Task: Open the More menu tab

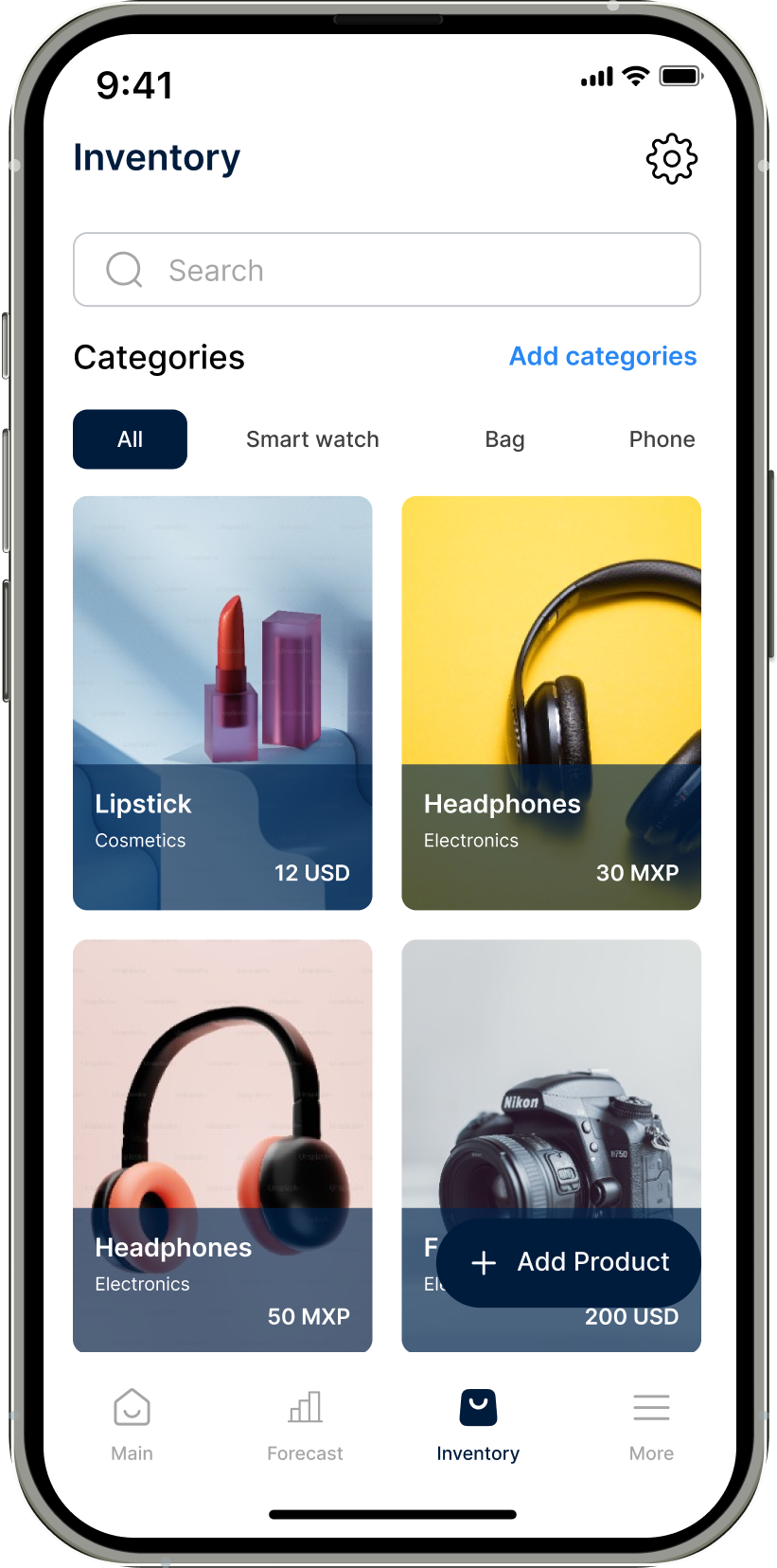Action: (x=651, y=1425)
